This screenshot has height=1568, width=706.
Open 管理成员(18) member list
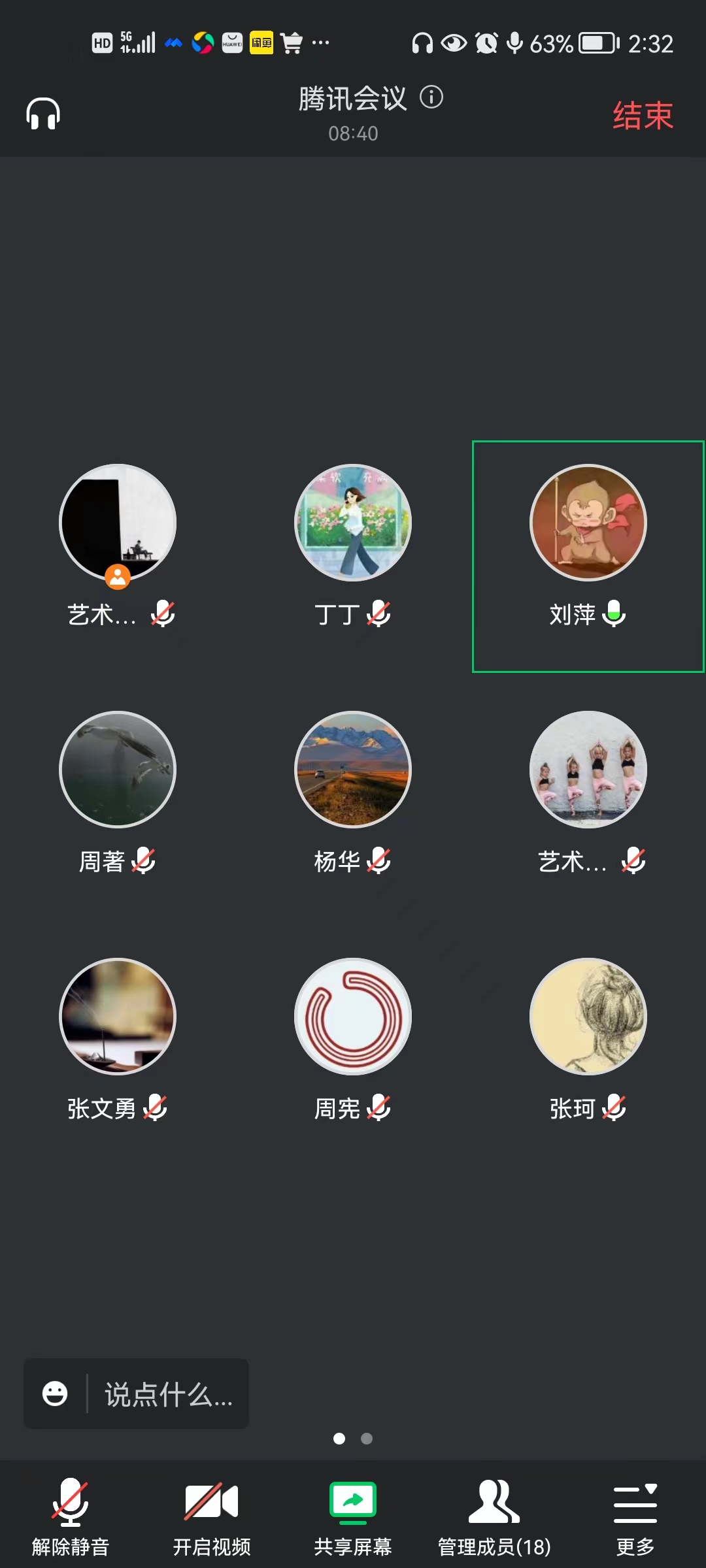pos(494,1517)
